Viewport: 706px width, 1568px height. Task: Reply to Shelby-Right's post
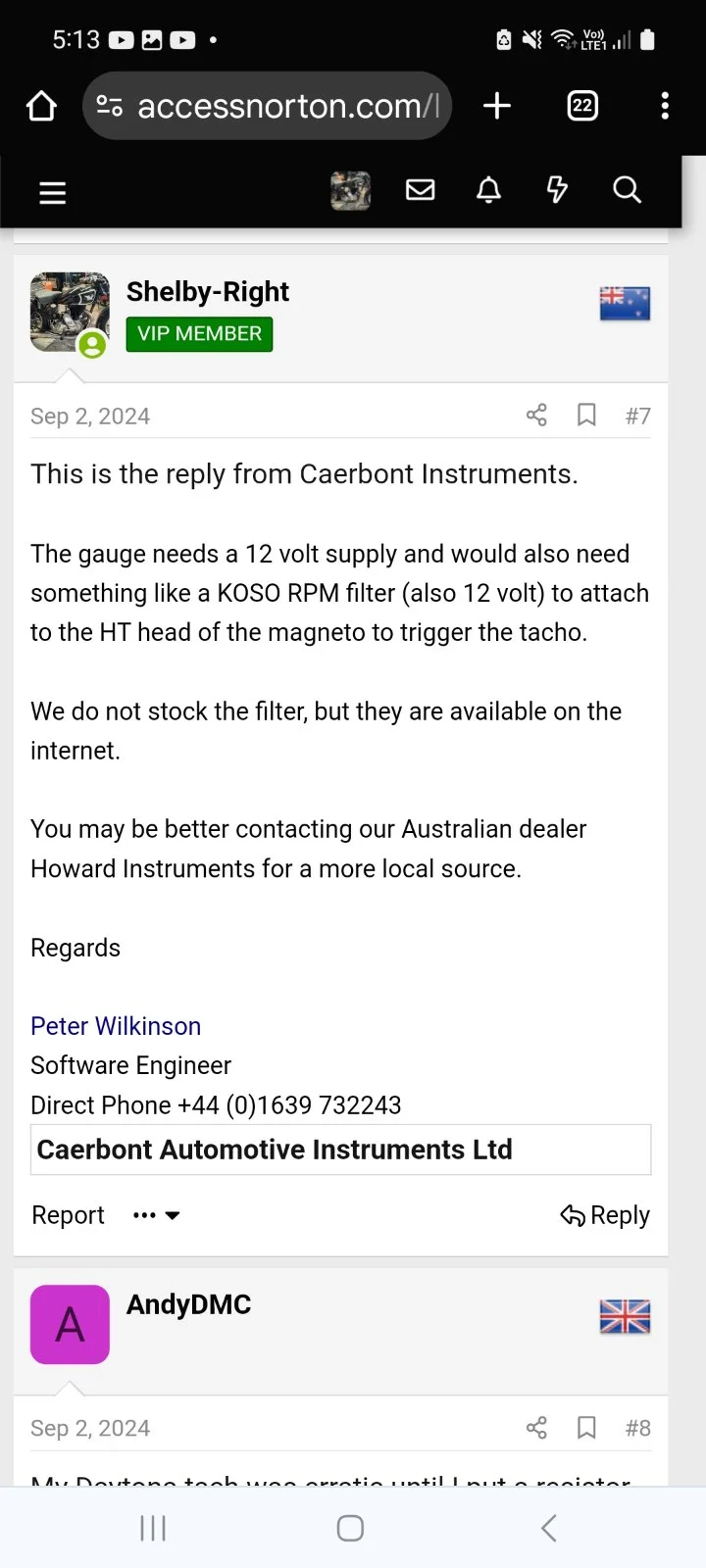605,1215
